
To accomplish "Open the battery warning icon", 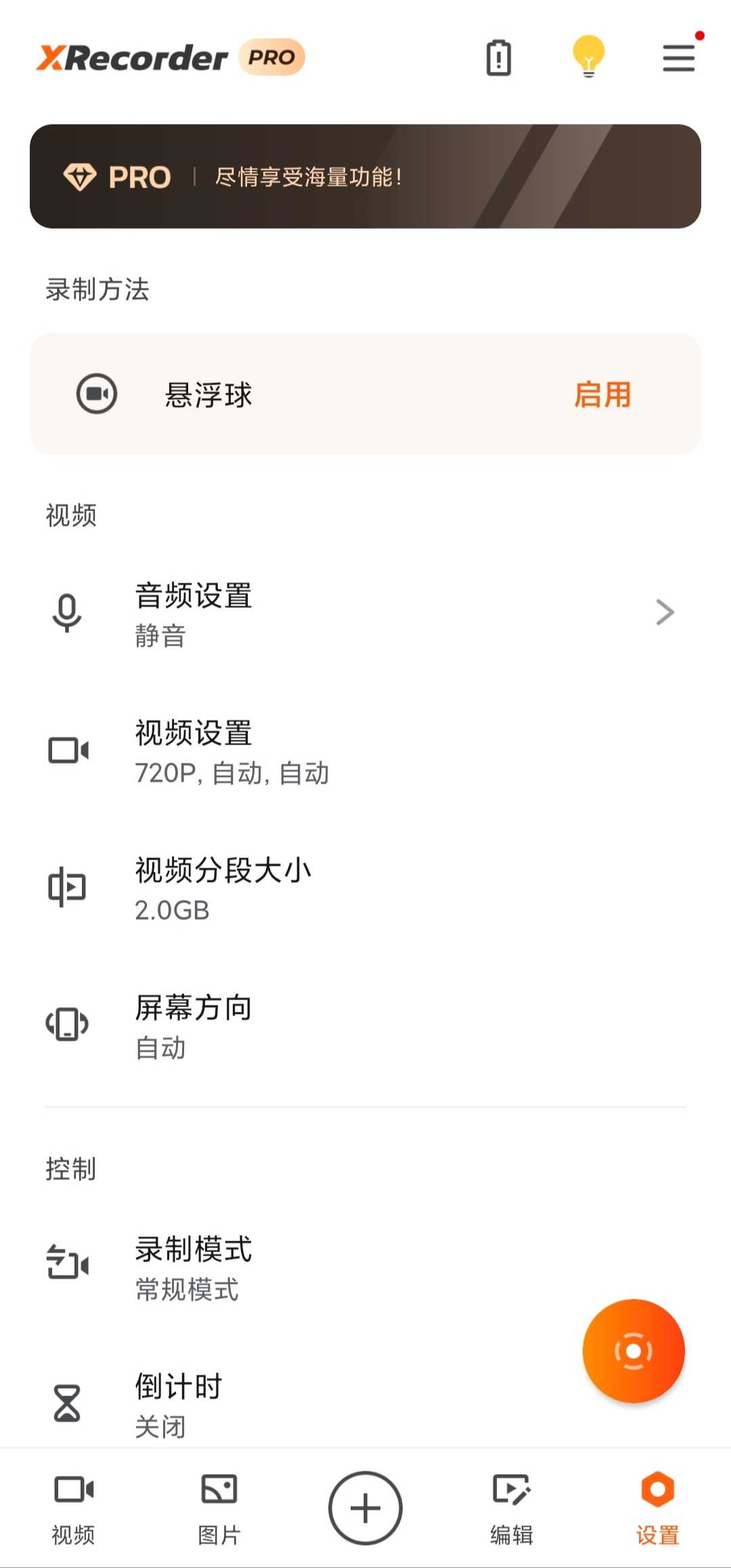I will (499, 58).
